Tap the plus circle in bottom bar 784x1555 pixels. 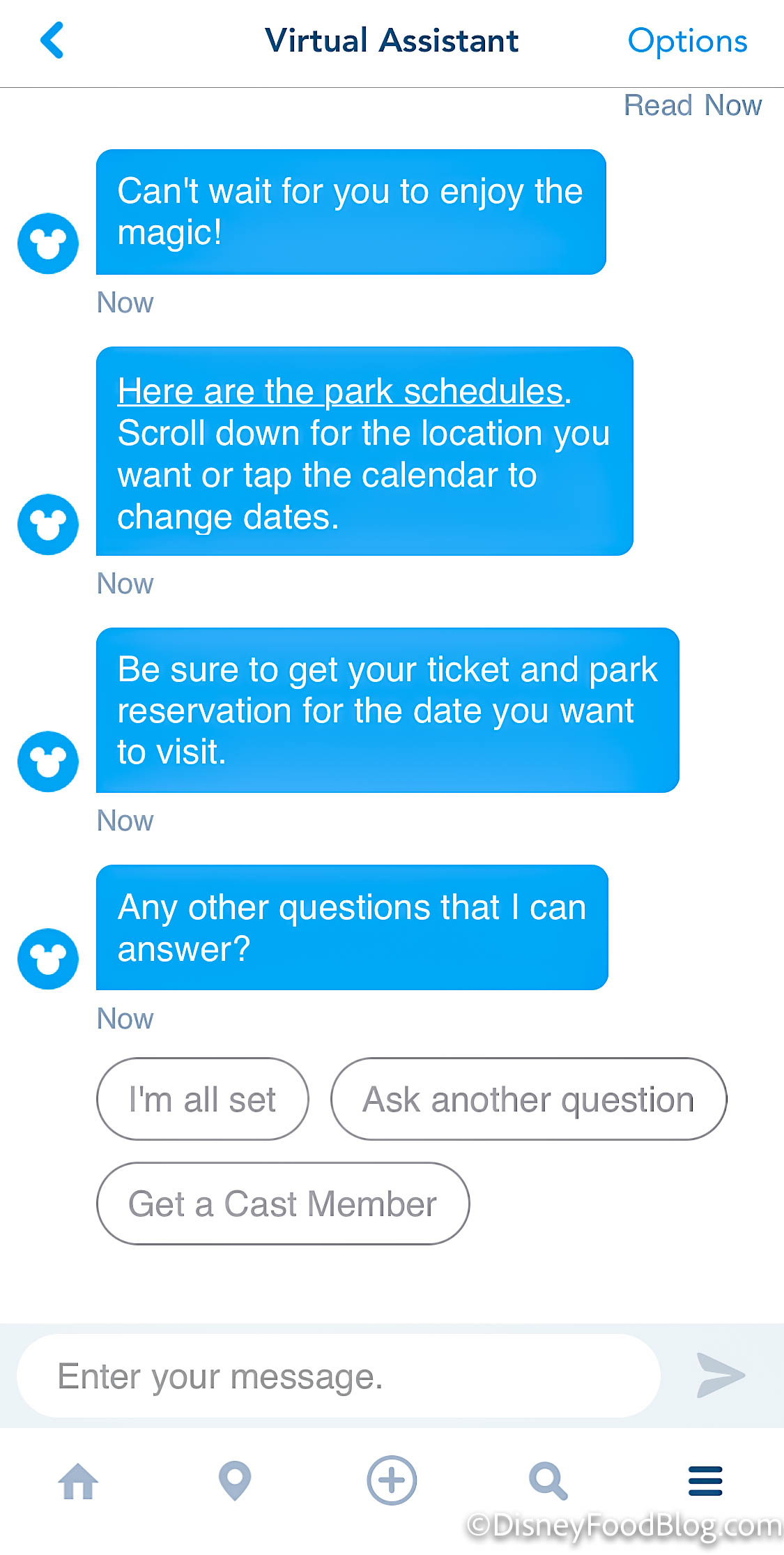[392, 1481]
